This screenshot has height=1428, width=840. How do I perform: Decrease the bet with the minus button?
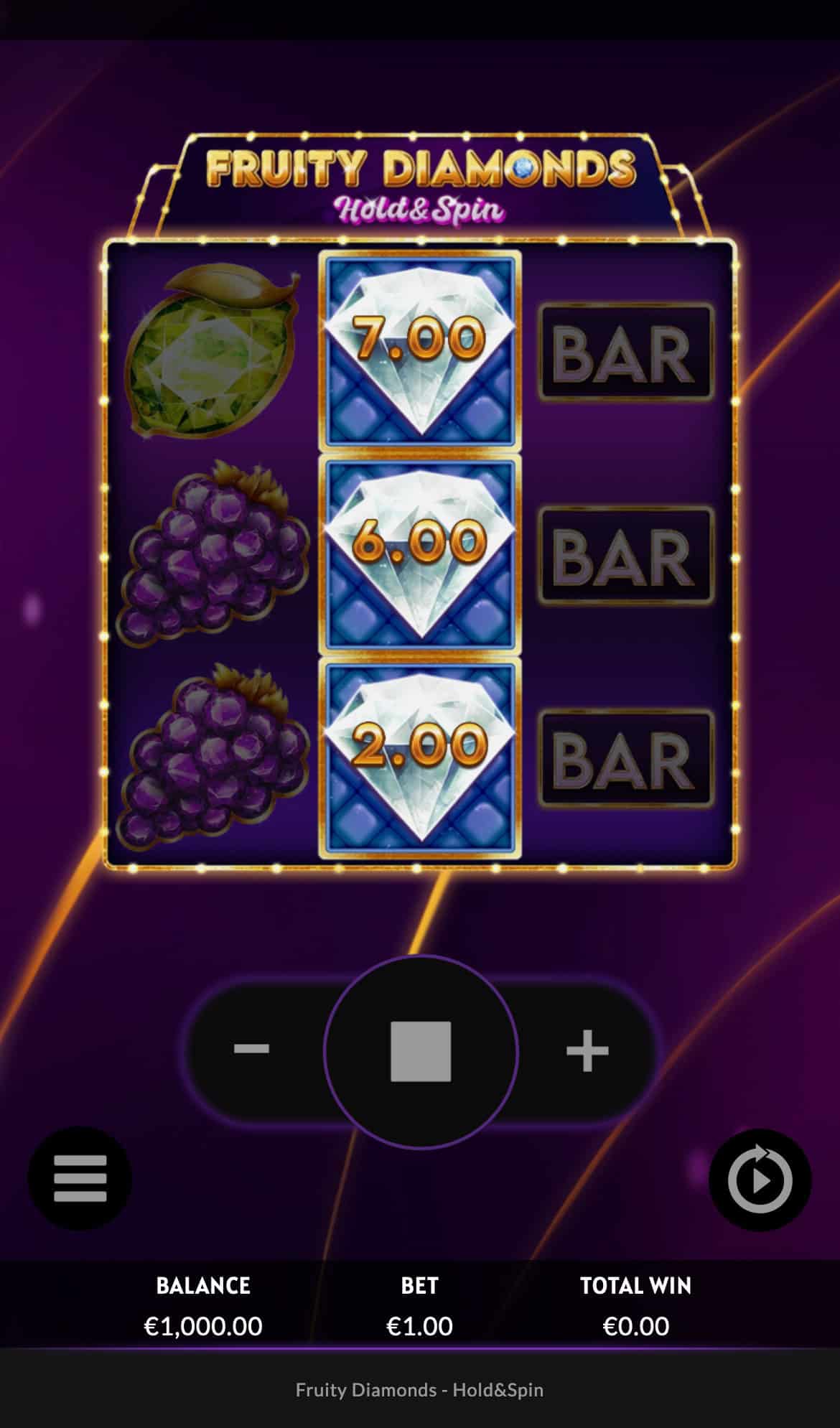pos(251,1049)
